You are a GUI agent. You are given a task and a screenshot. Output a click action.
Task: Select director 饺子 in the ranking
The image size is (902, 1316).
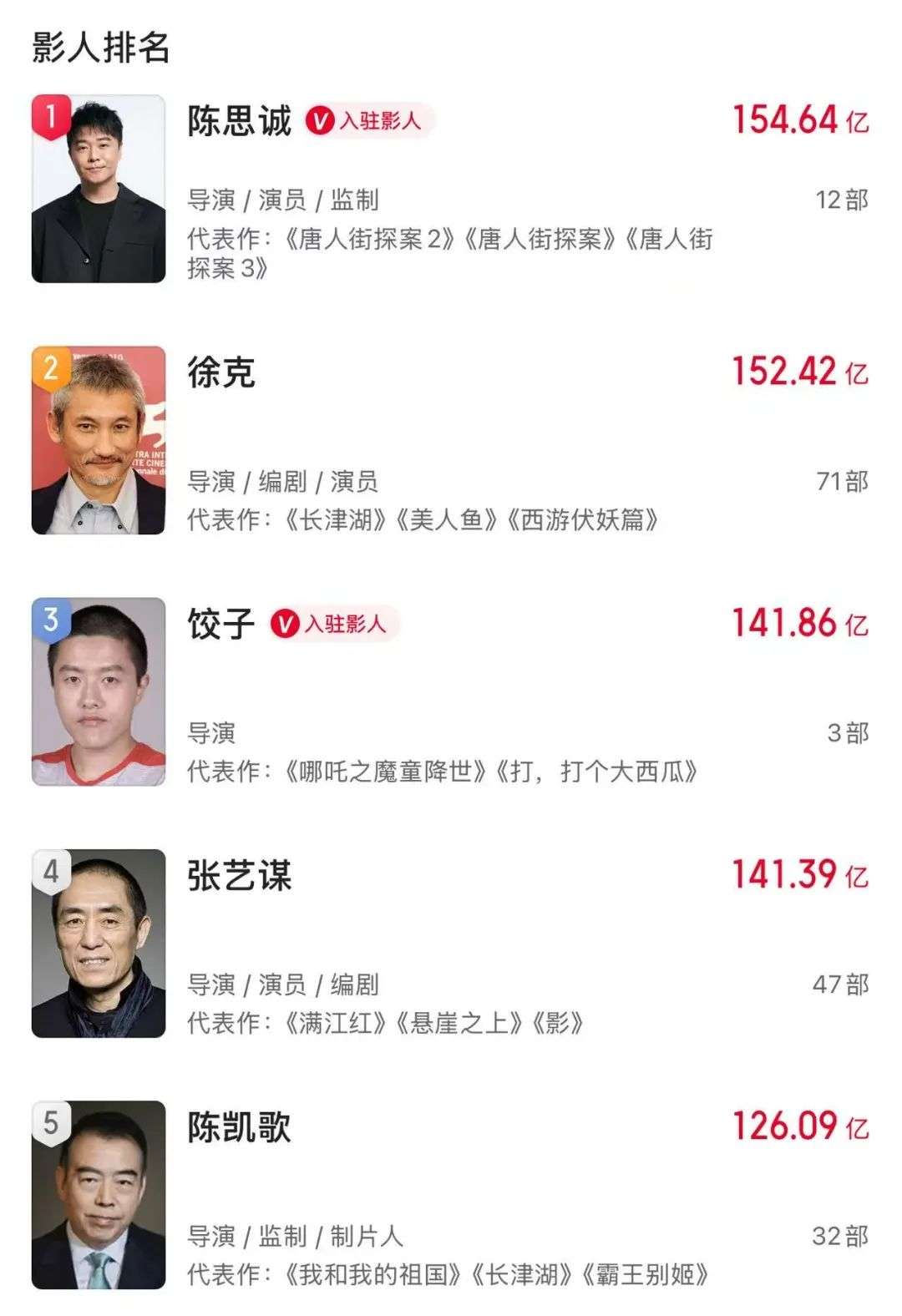pyautogui.click(x=220, y=624)
